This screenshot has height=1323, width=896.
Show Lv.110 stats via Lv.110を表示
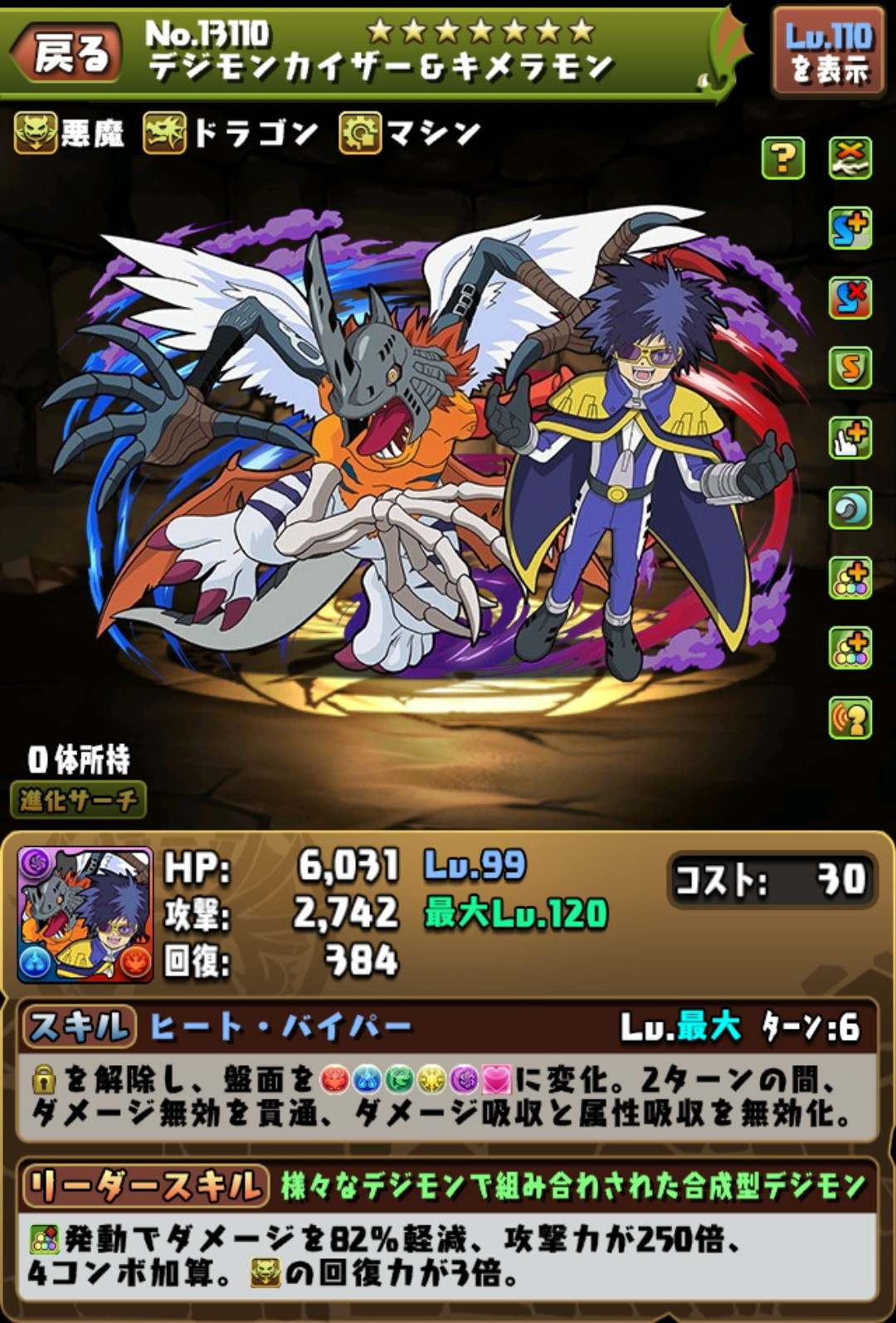click(x=828, y=53)
